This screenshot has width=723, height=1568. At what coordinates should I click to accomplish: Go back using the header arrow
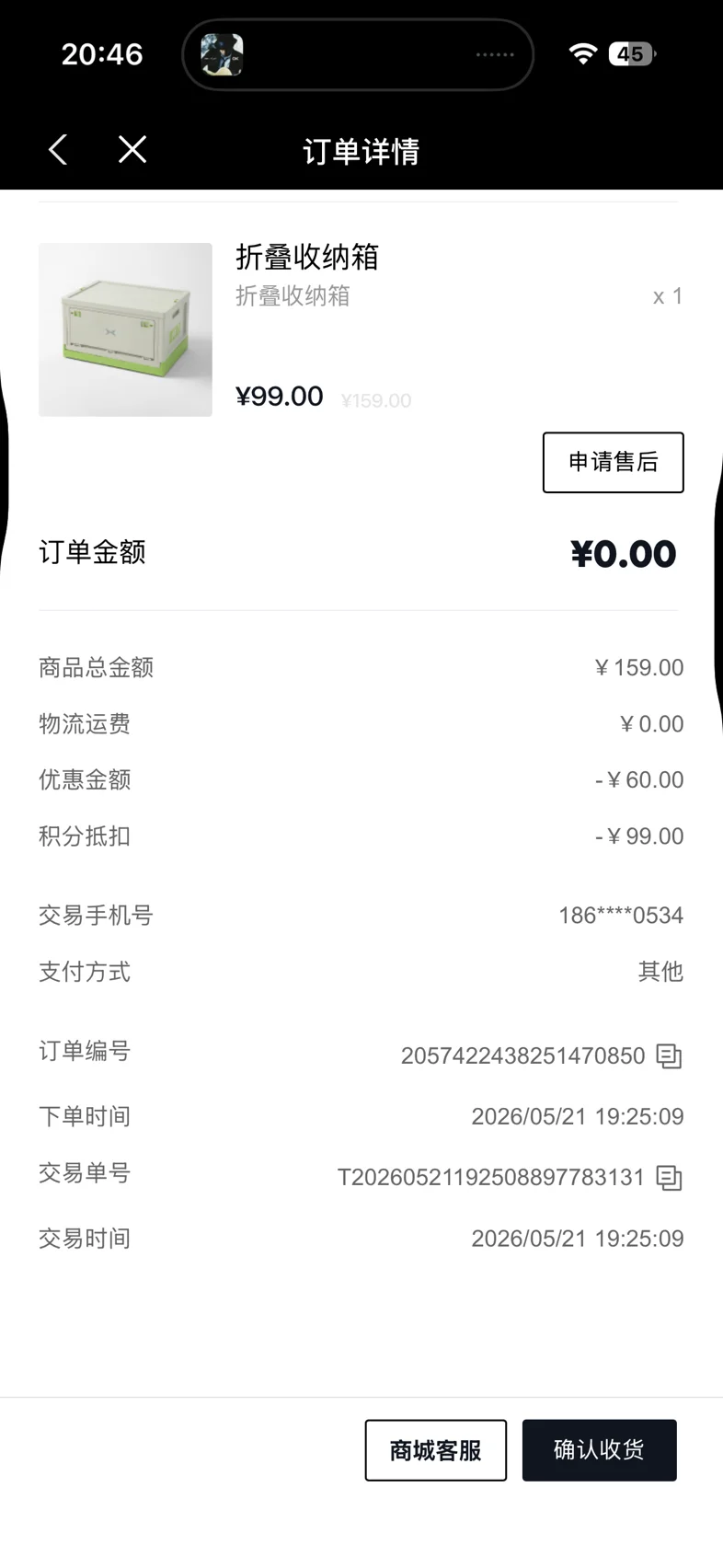pos(58,149)
